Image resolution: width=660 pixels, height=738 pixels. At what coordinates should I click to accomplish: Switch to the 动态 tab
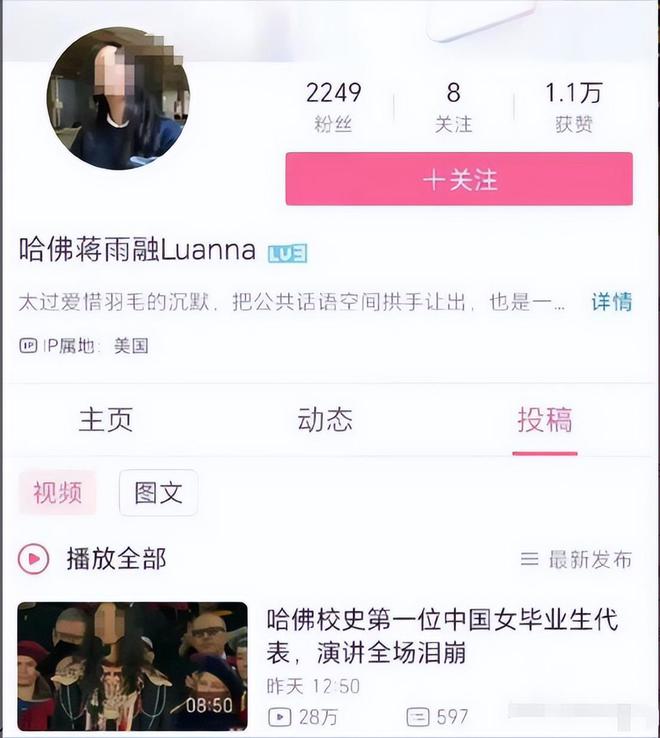tap(325, 420)
